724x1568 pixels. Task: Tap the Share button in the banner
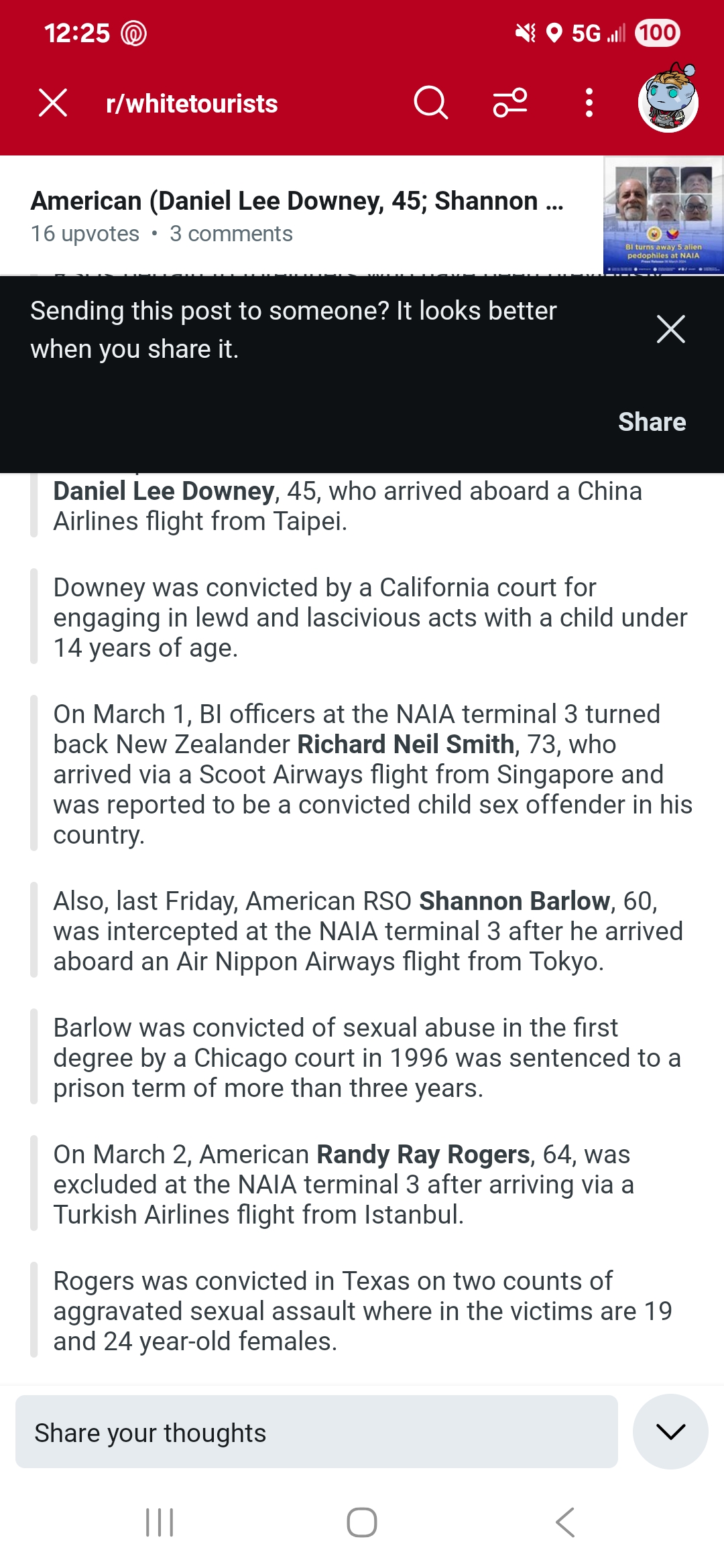click(652, 422)
